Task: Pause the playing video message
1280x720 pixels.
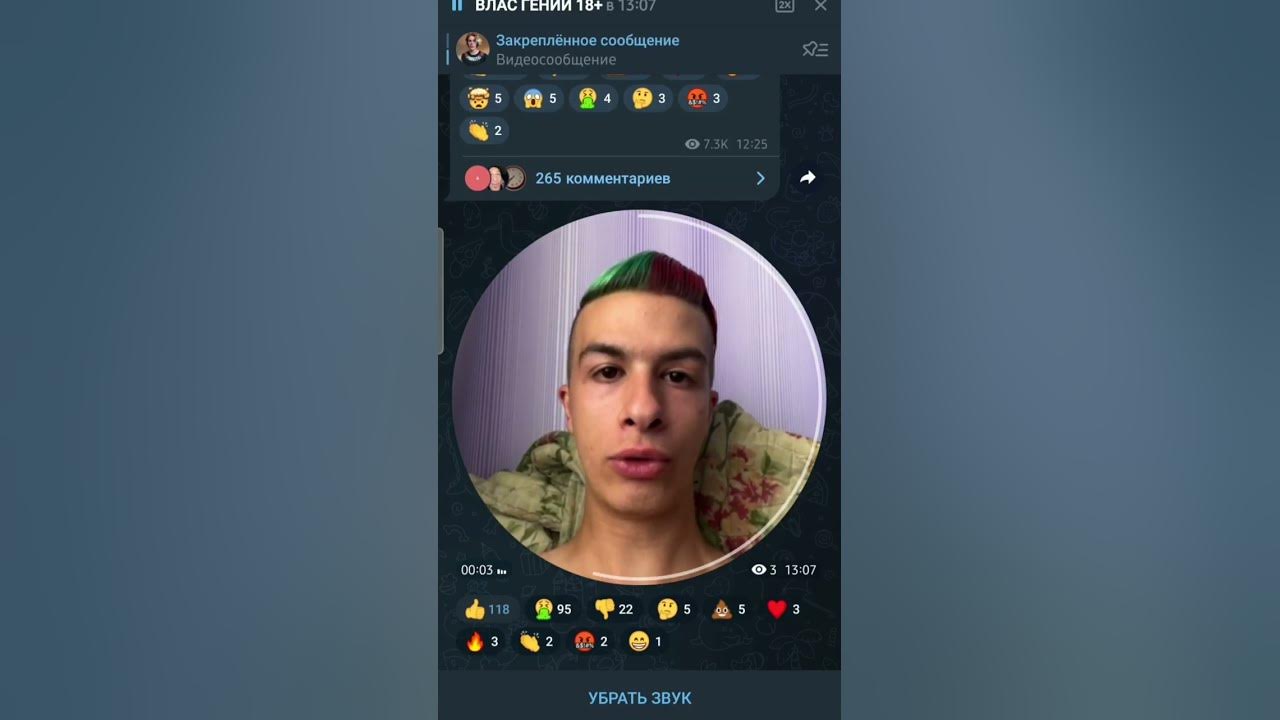Action: point(457,6)
